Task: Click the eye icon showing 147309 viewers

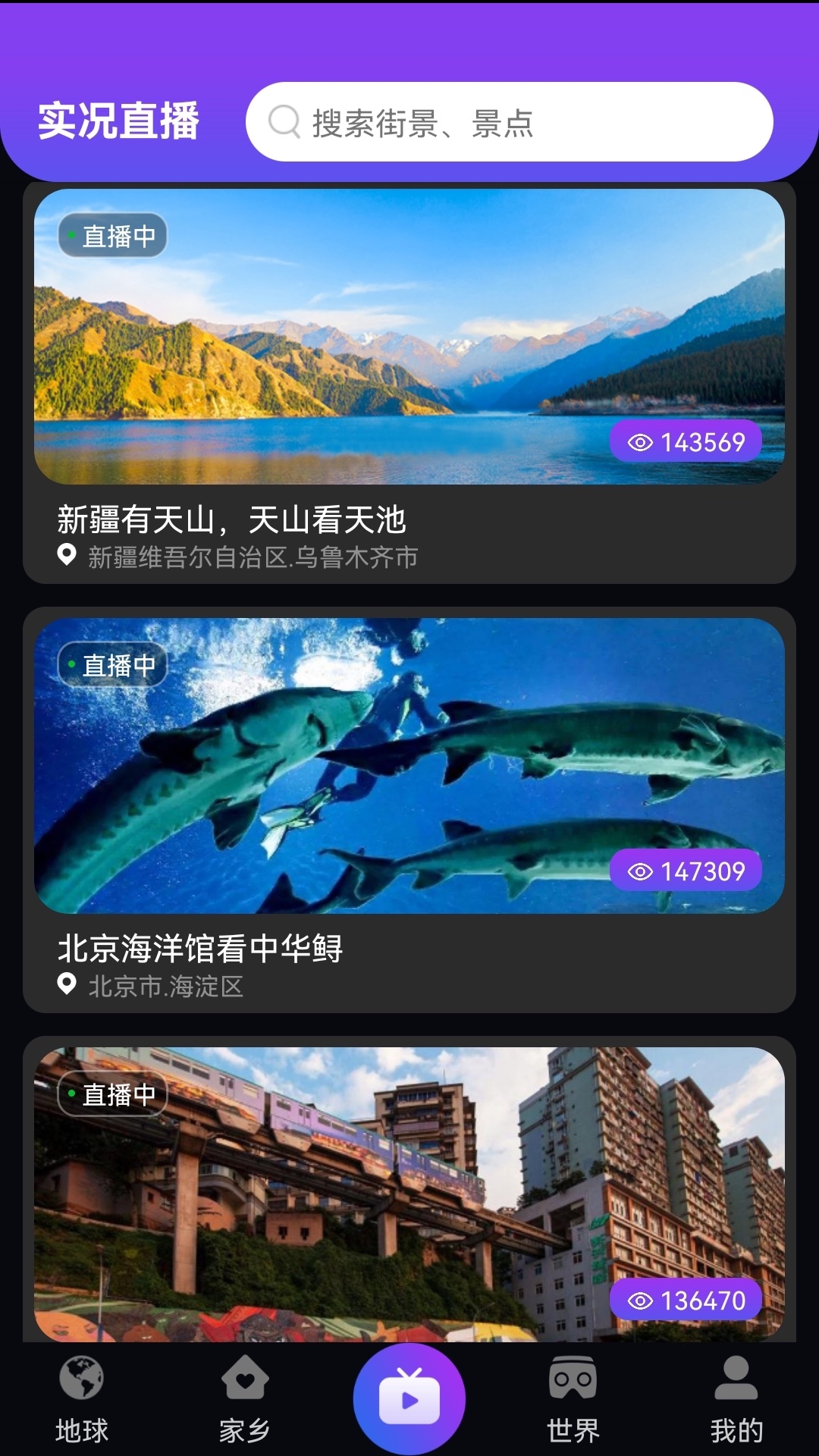Action: pos(642,872)
